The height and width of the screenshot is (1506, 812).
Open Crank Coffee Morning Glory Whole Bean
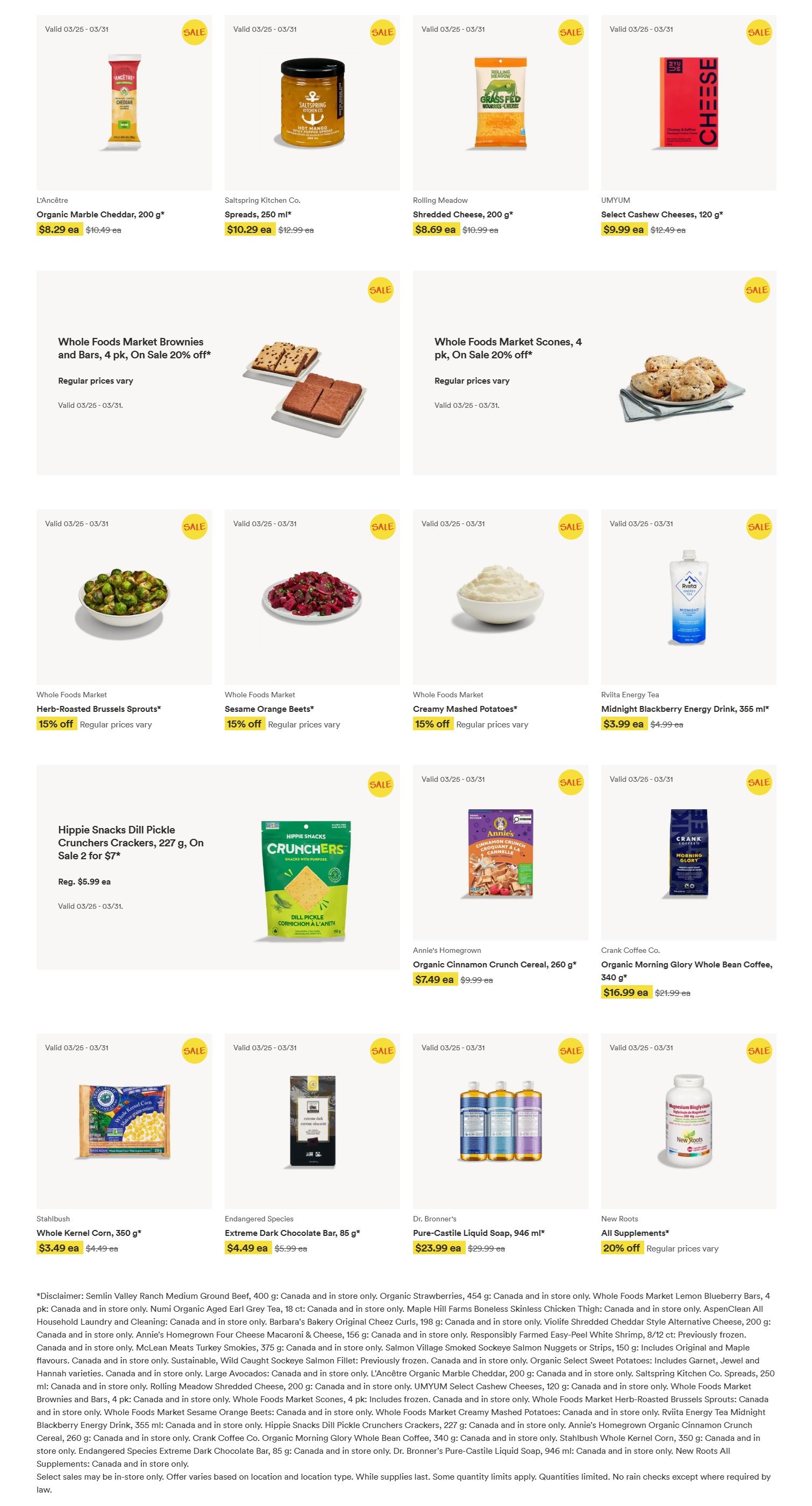688,853
